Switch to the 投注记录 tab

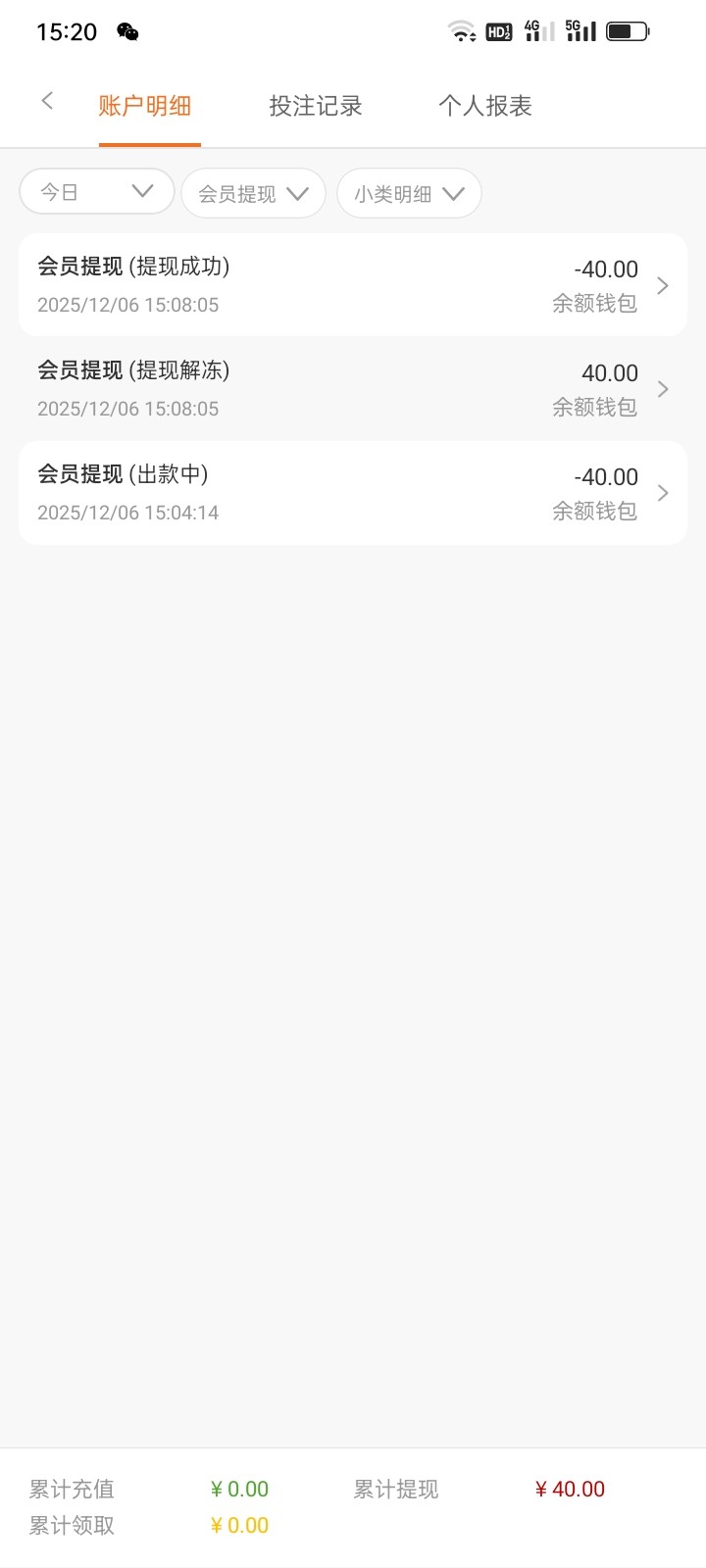click(316, 106)
